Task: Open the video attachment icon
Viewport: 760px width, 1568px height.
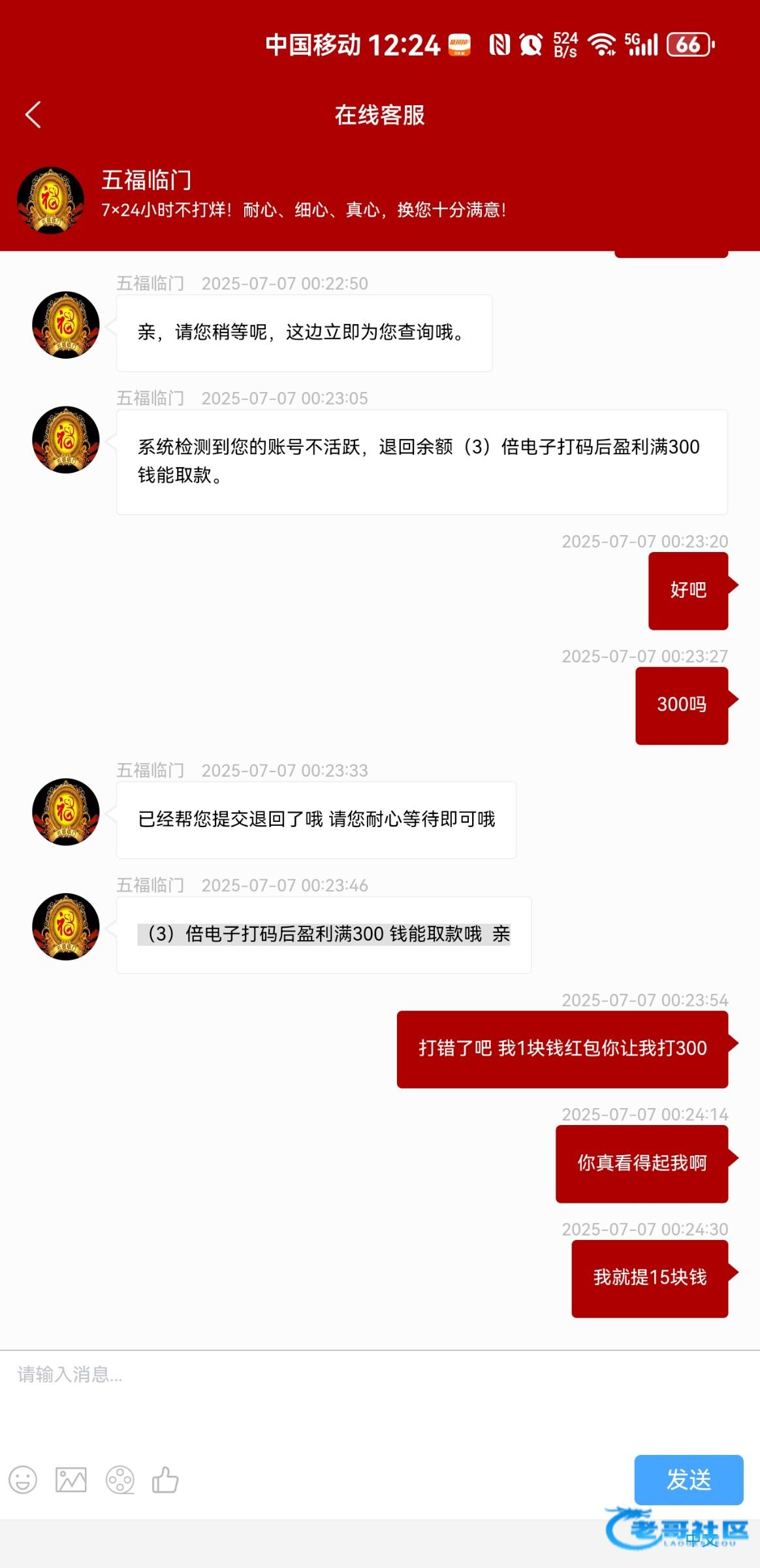Action: pyautogui.click(x=120, y=1480)
